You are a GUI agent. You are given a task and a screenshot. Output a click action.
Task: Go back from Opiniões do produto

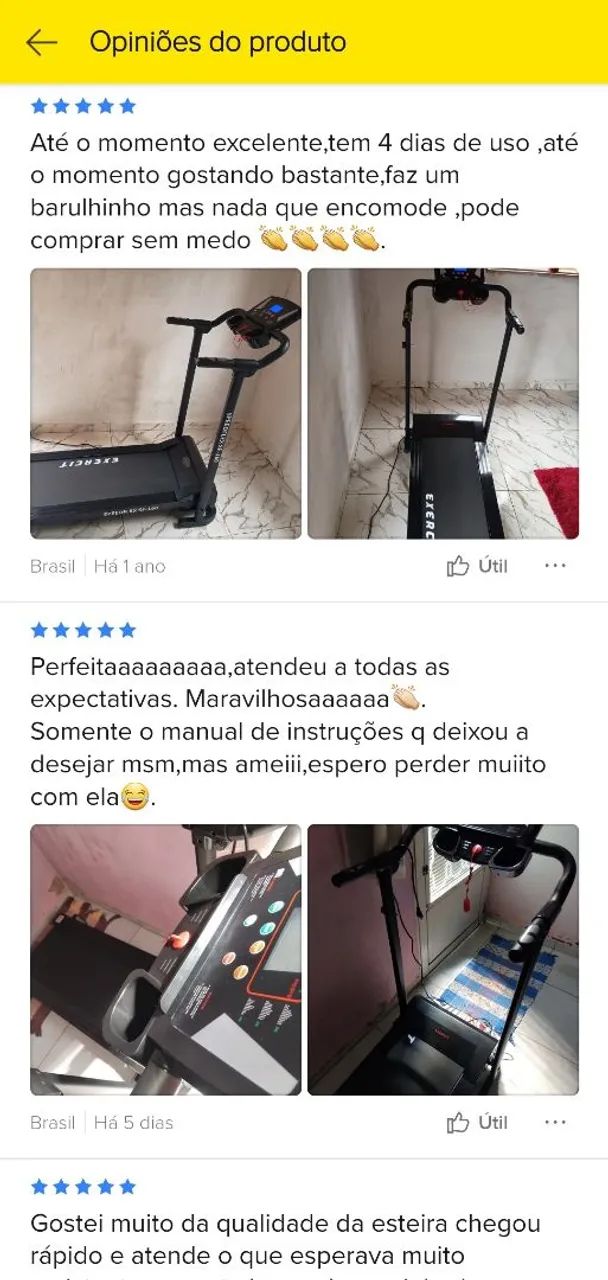click(x=42, y=42)
